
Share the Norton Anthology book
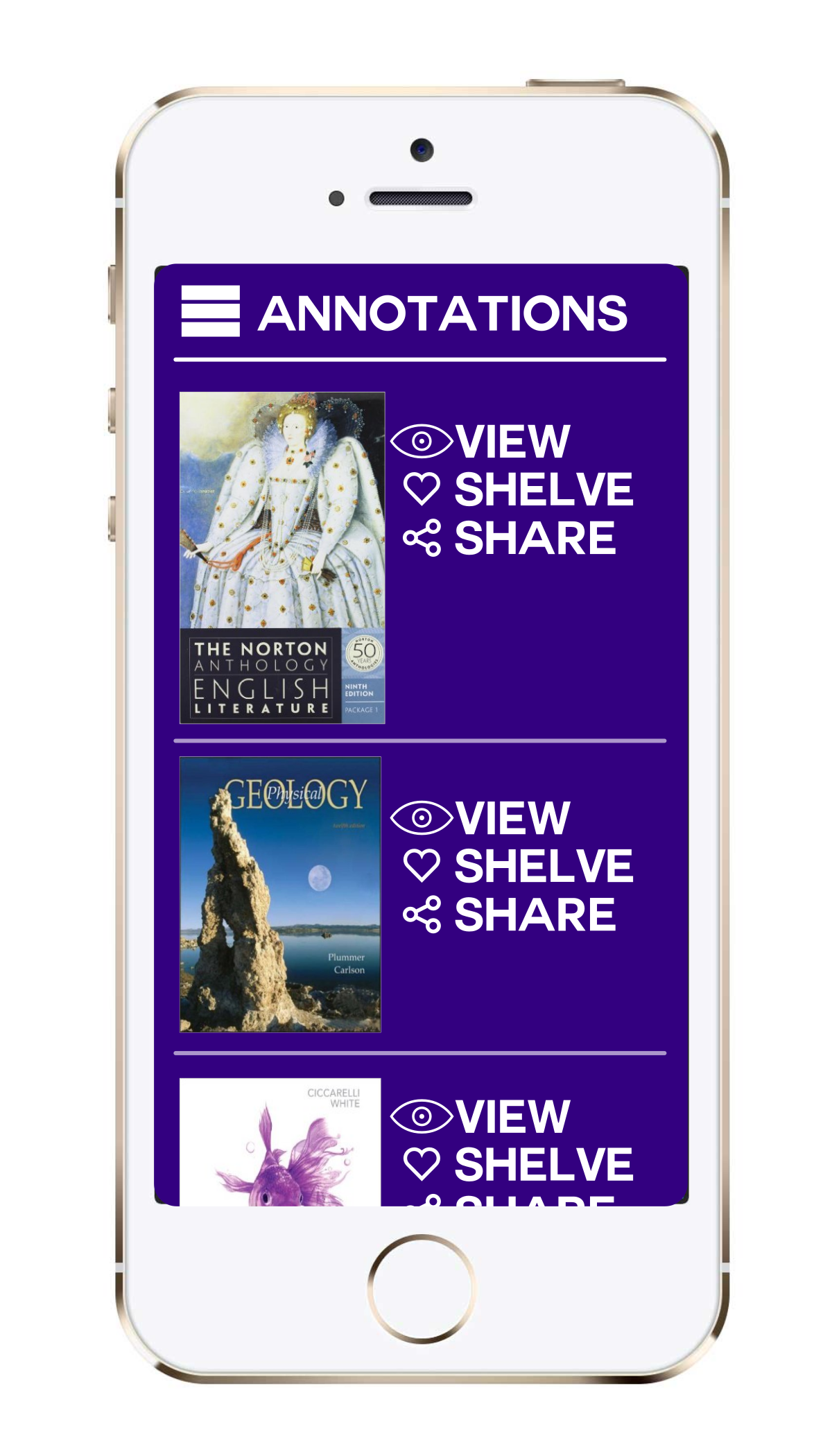[510, 538]
